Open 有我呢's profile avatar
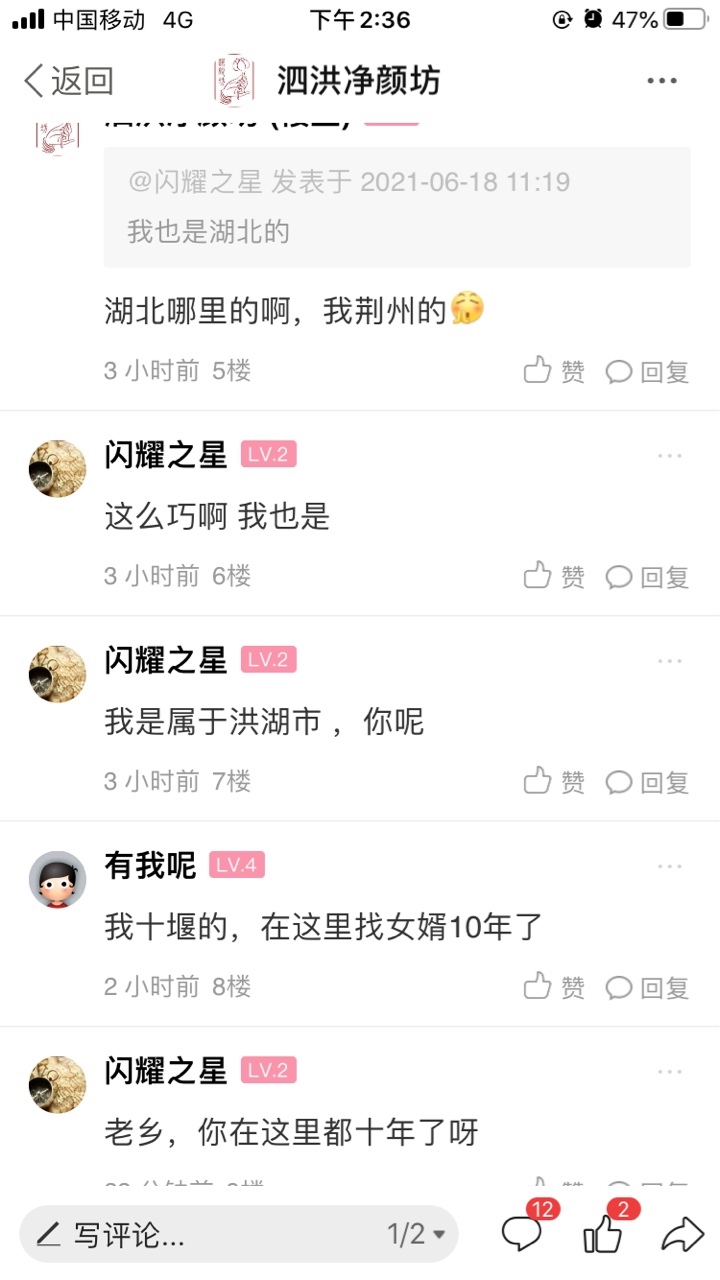 point(57,879)
